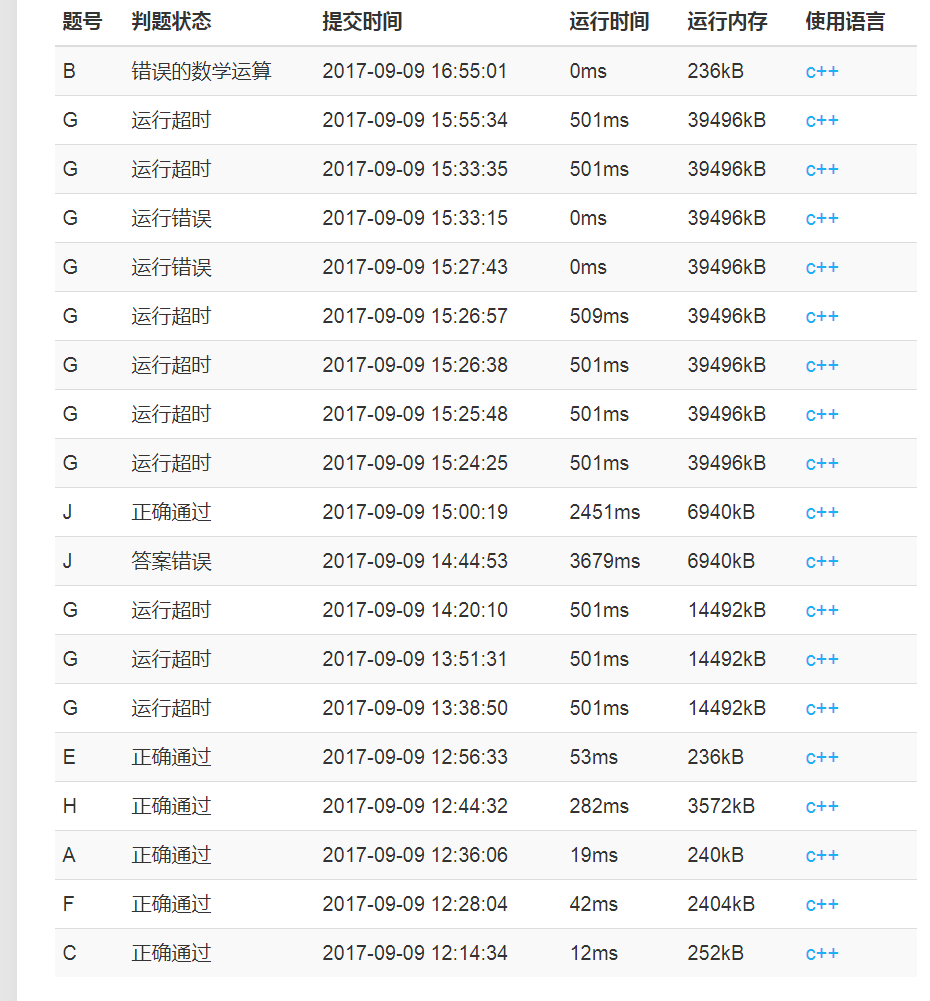930x1001 pixels.
Task: View problem A c++ code from 12:36:06
Action: click(x=822, y=856)
